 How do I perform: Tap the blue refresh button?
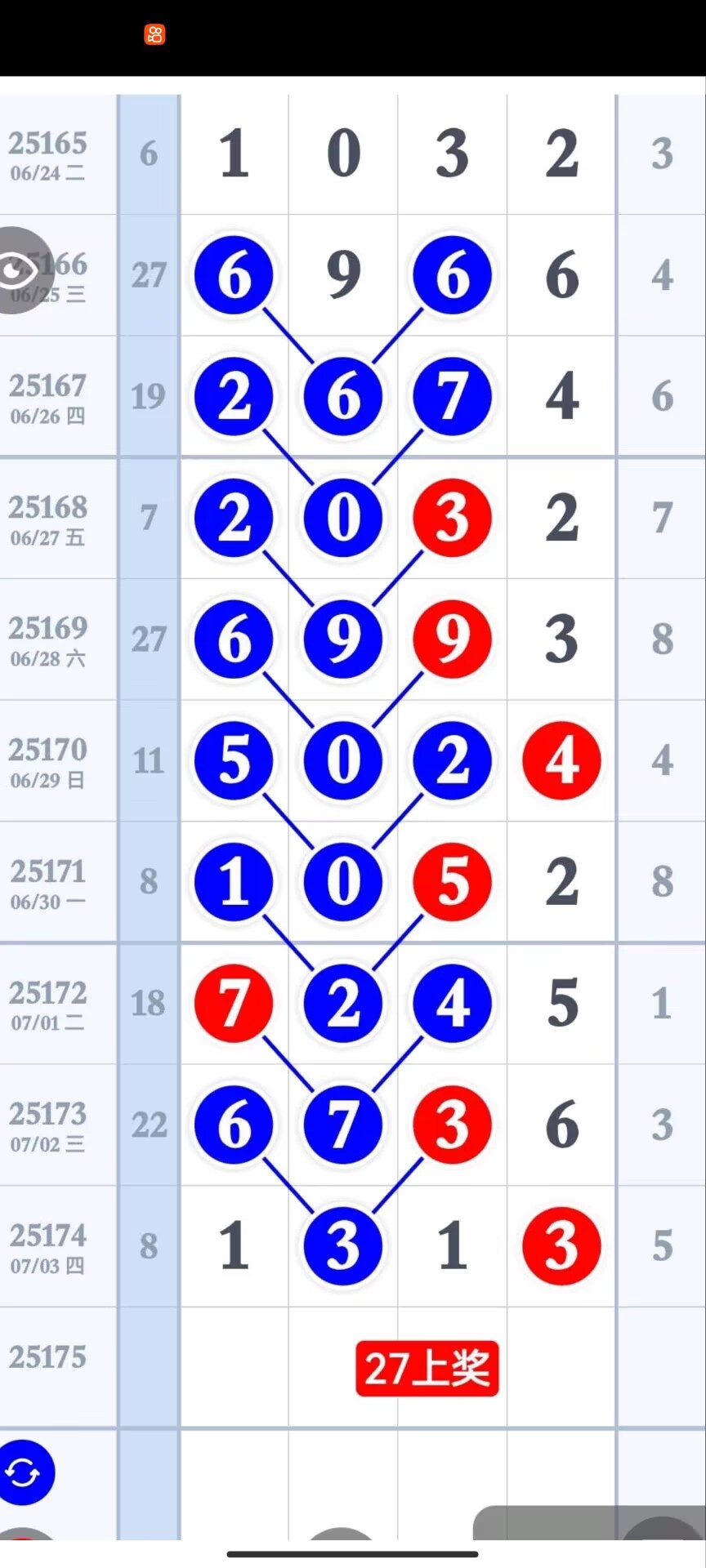[24, 1472]
